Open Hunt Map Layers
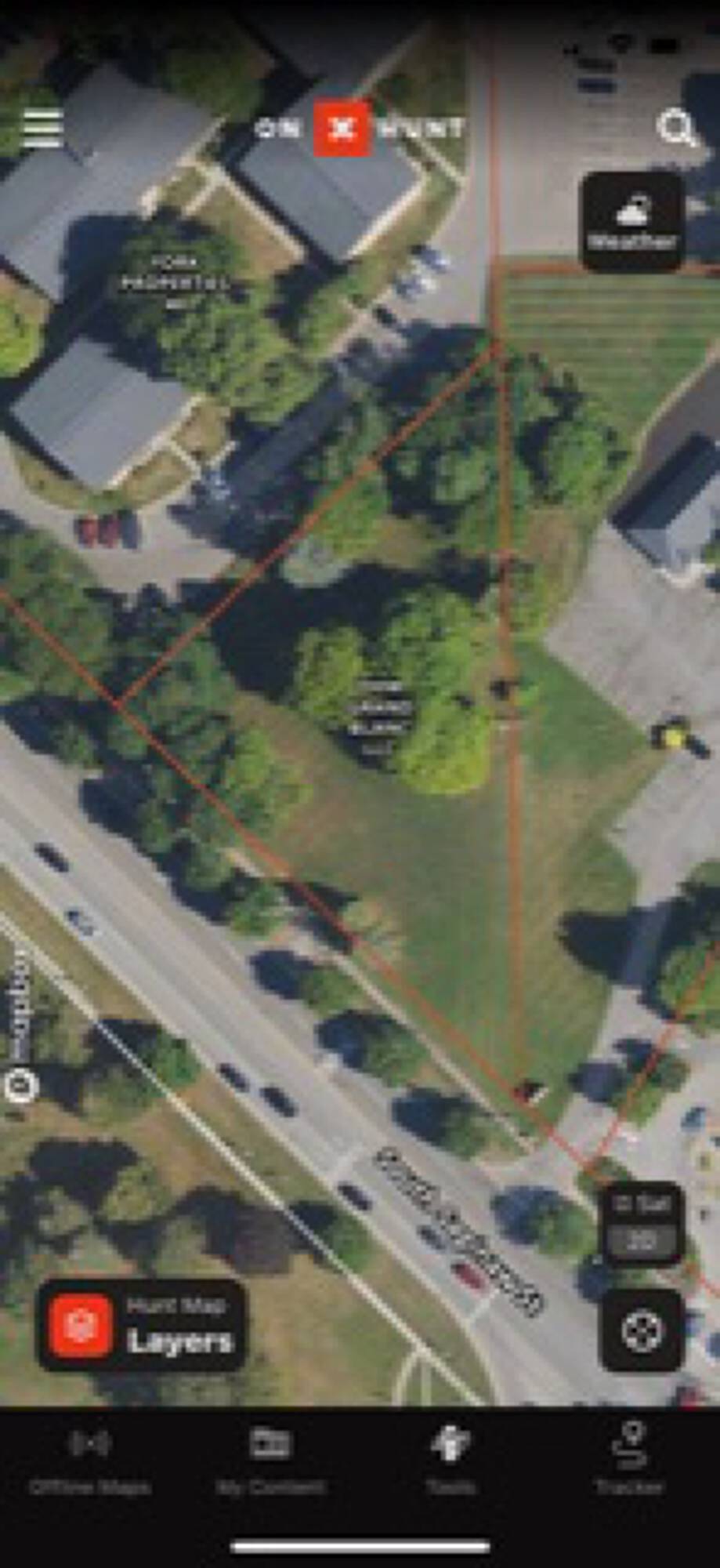Screen dimensions: 720x1568 (x=142, y=1326)
